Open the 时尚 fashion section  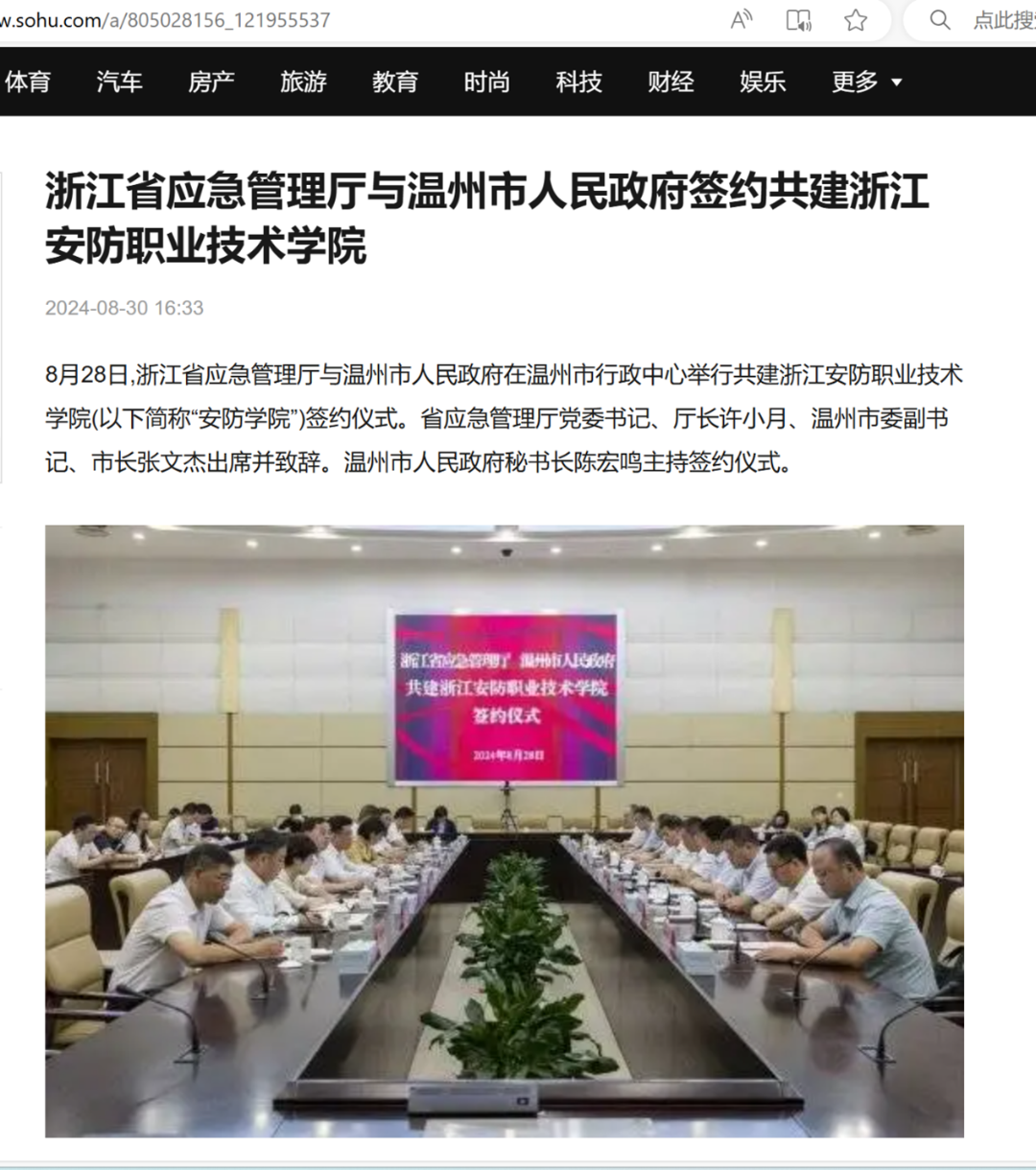486,82
